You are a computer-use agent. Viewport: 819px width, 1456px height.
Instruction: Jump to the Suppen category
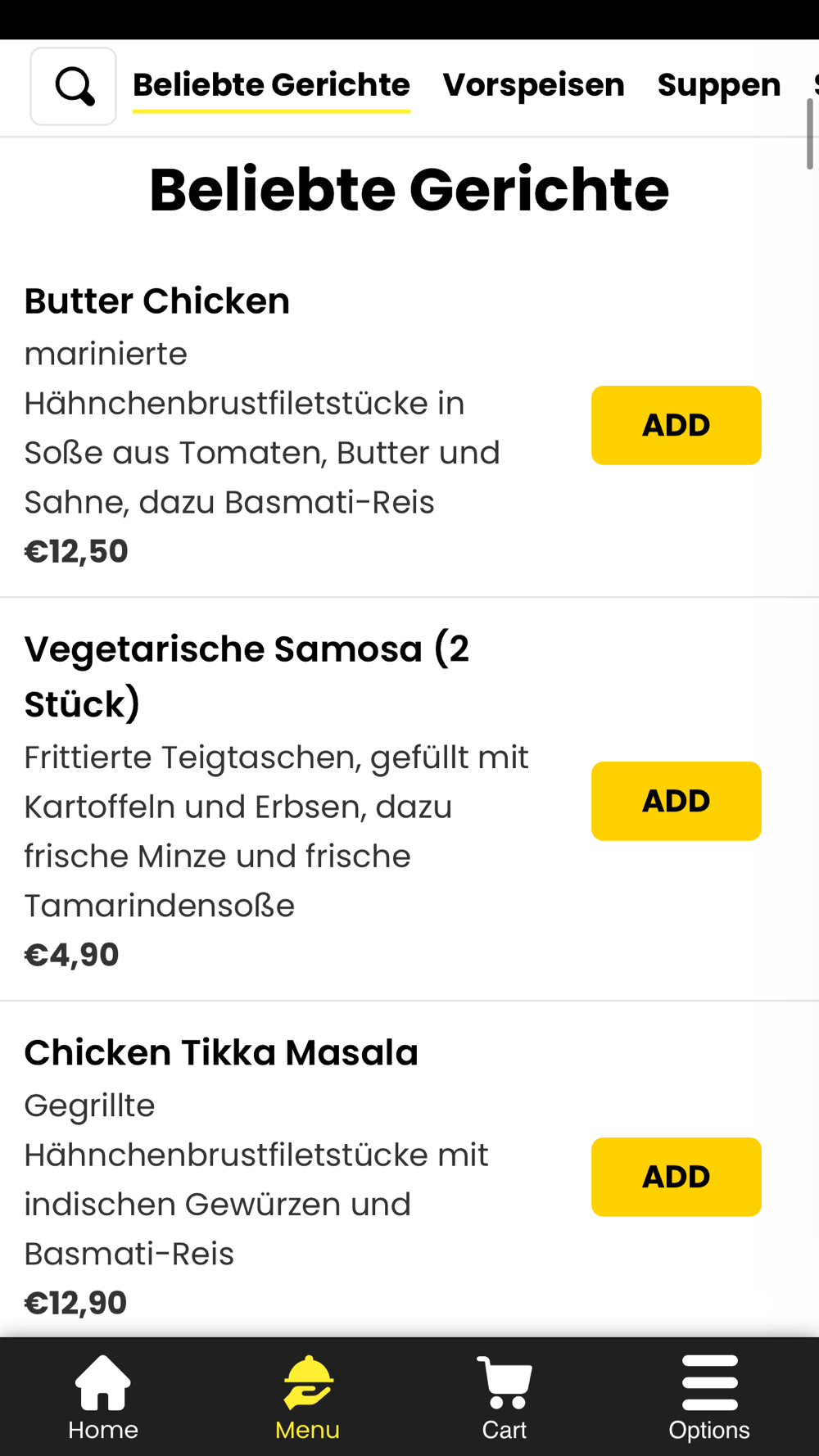click(719, 85)
